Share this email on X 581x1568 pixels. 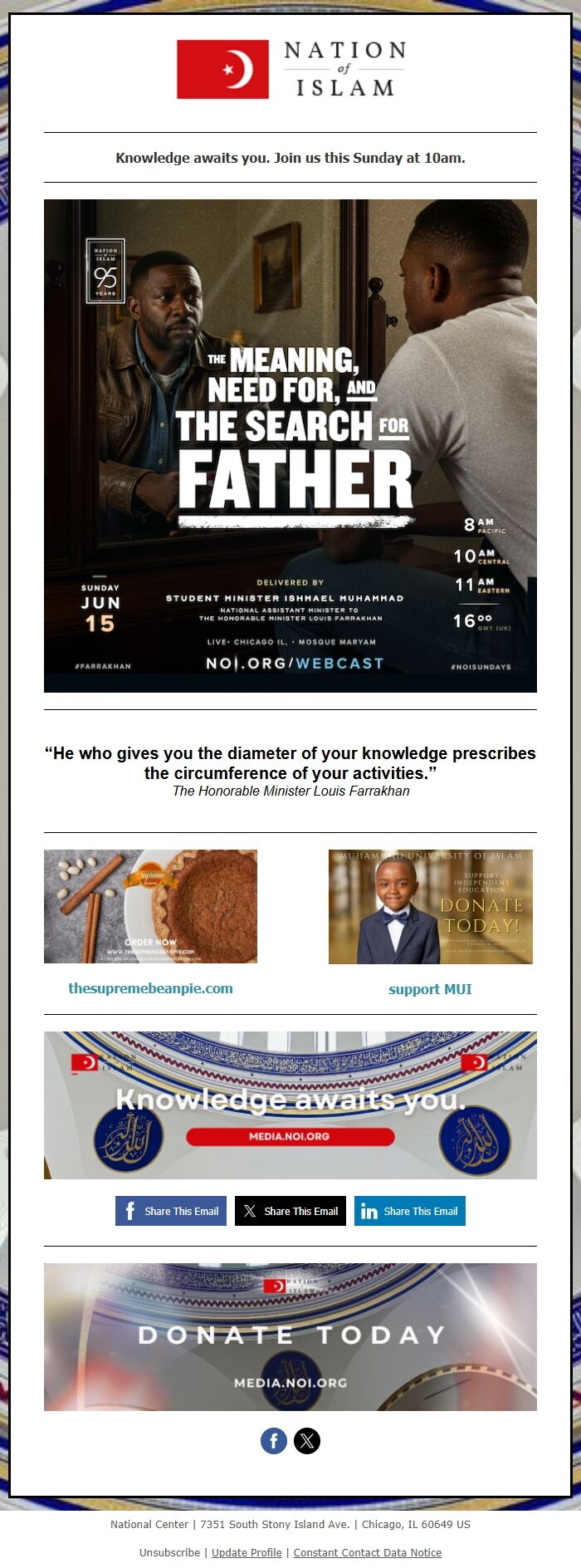pos(290,1211)
